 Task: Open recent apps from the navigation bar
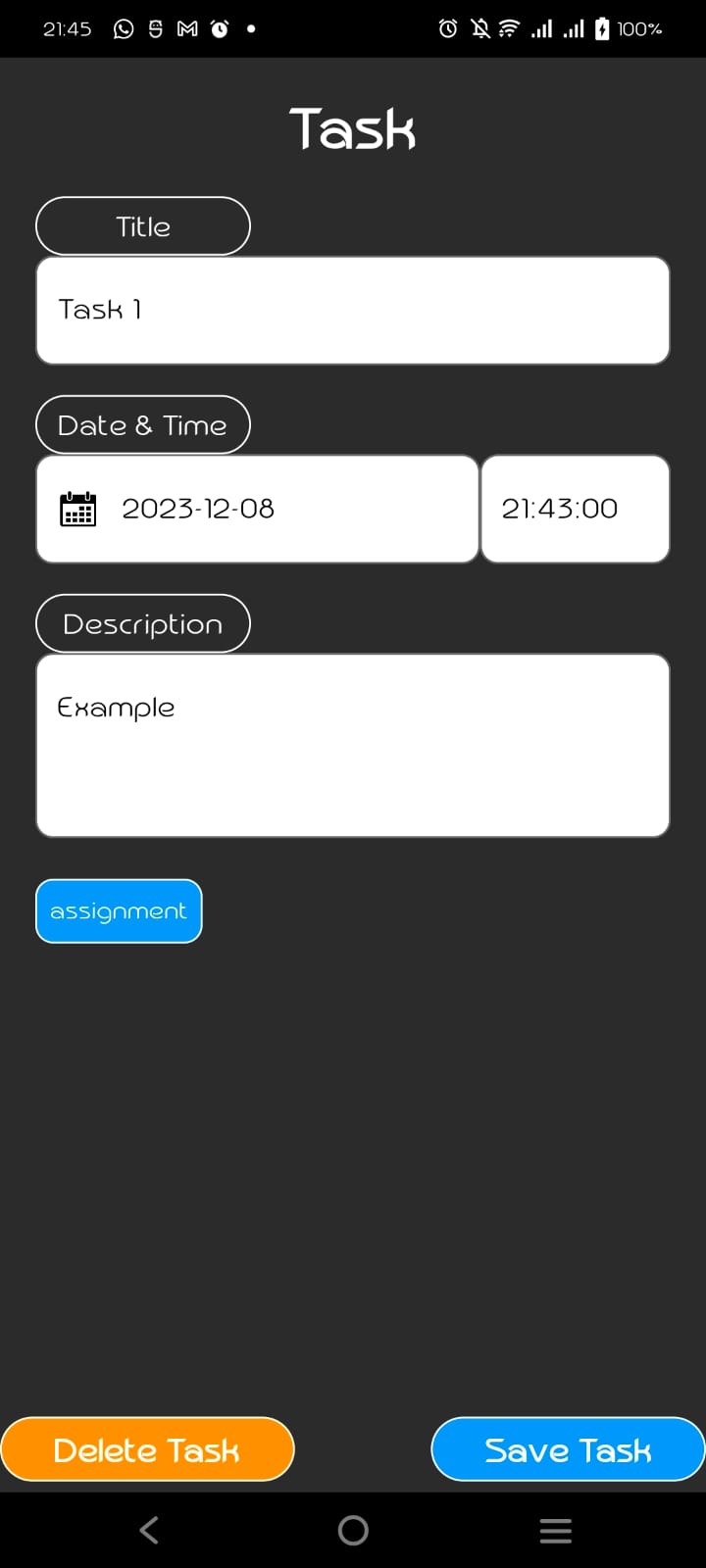coord(556,1531)
